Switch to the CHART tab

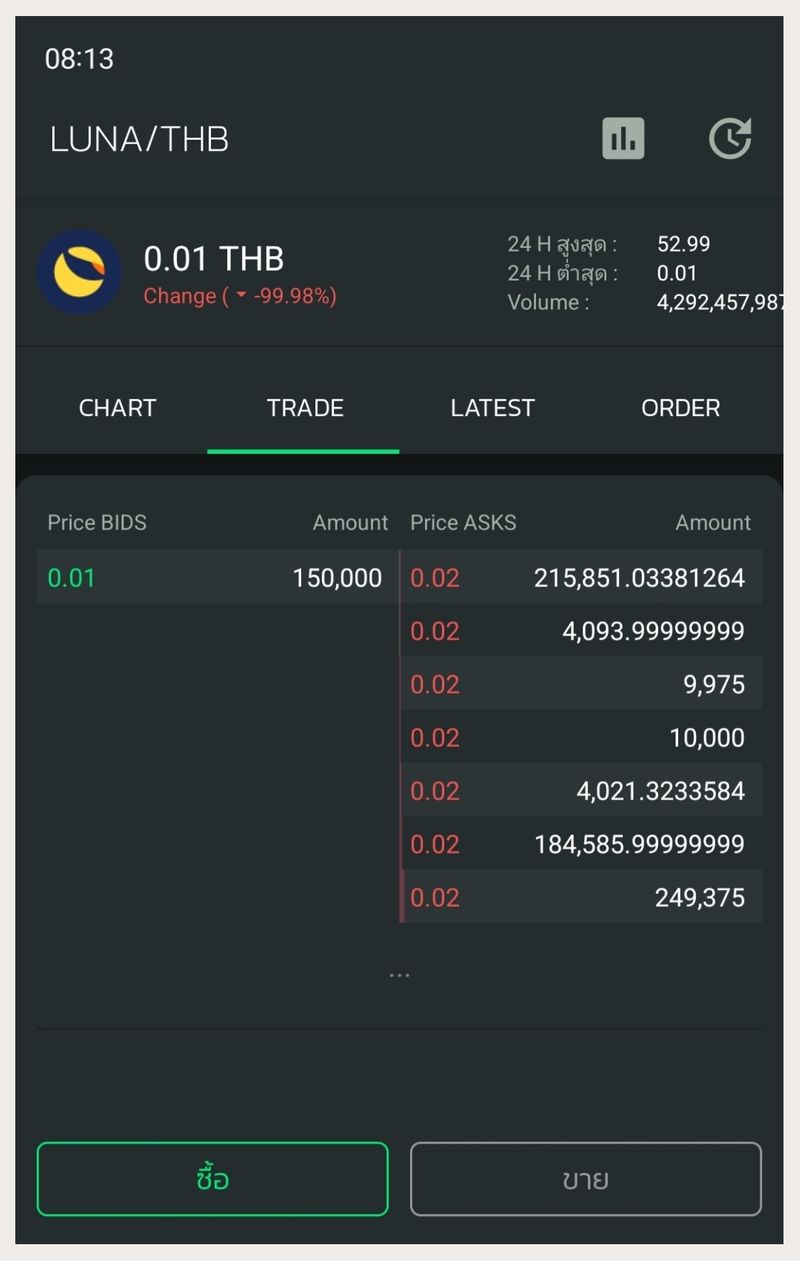[x=117, y=408]
